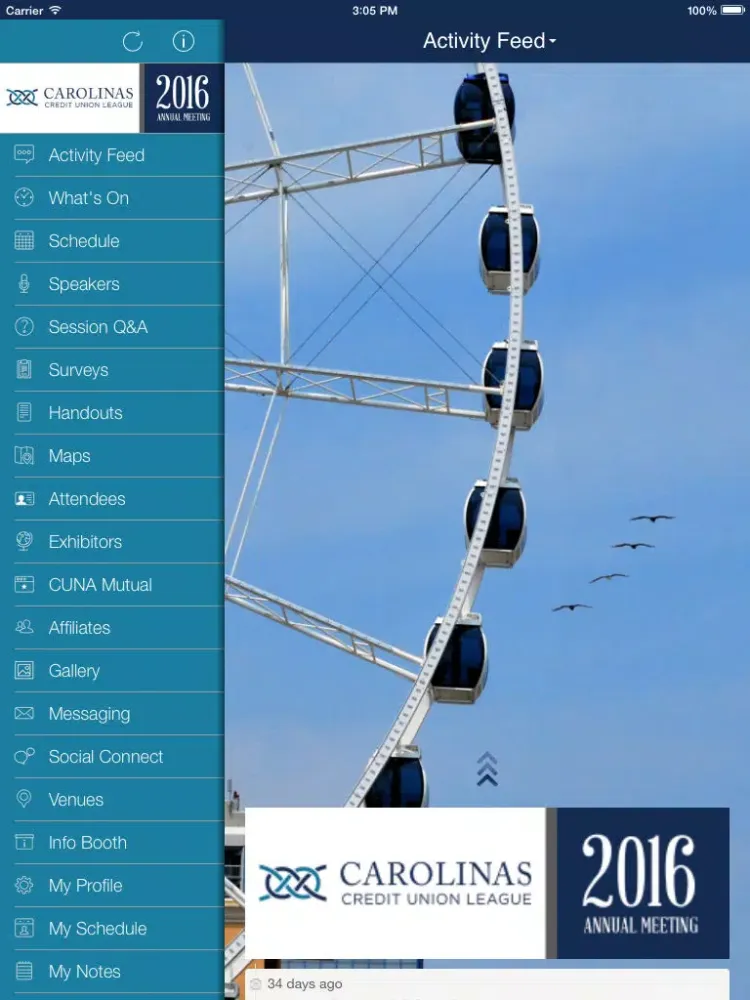Tap the upward double-chevron arrows on feed
750x1000 pixels.
[487, 769]
